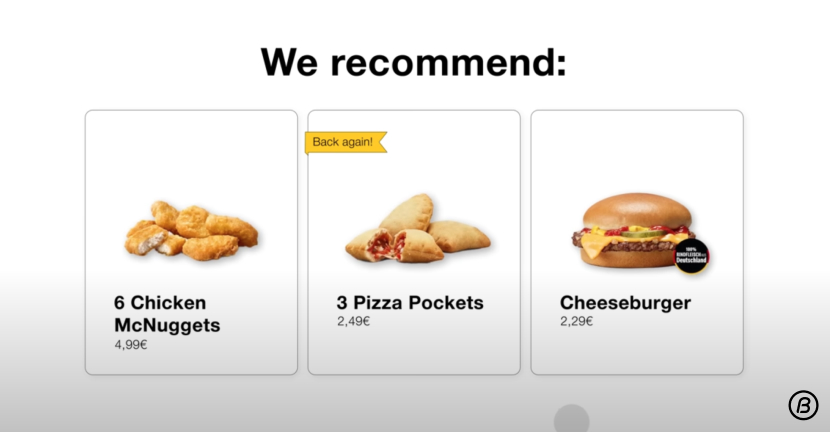The width and height of the screenshot is (830, 432).
Task: Open the Cheeseburger recommendation
Action: pyautogui.click(x=637, y=243)
